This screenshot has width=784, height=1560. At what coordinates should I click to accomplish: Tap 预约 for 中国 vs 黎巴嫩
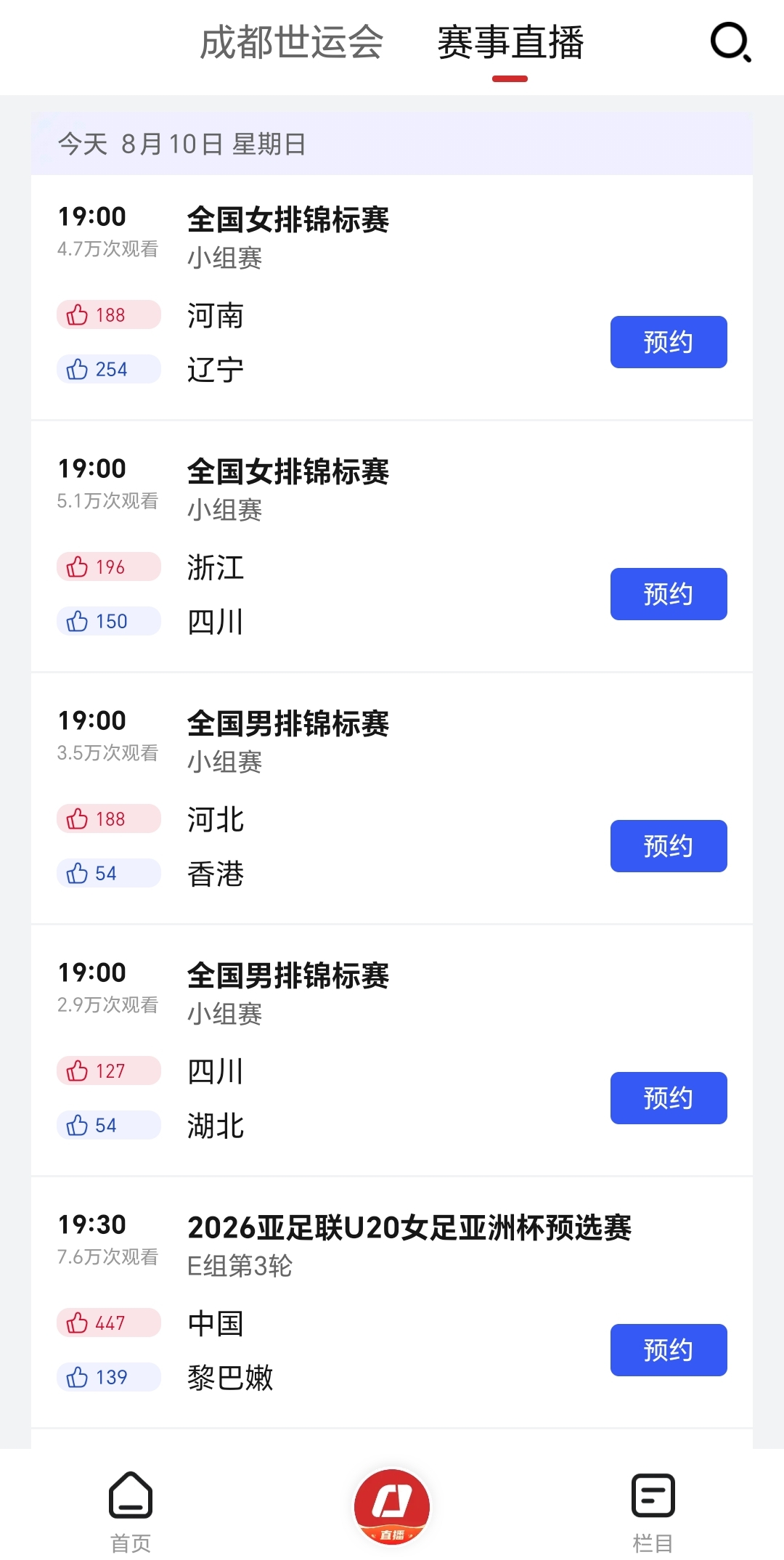pyautogui.click(x=668, y=1350)
